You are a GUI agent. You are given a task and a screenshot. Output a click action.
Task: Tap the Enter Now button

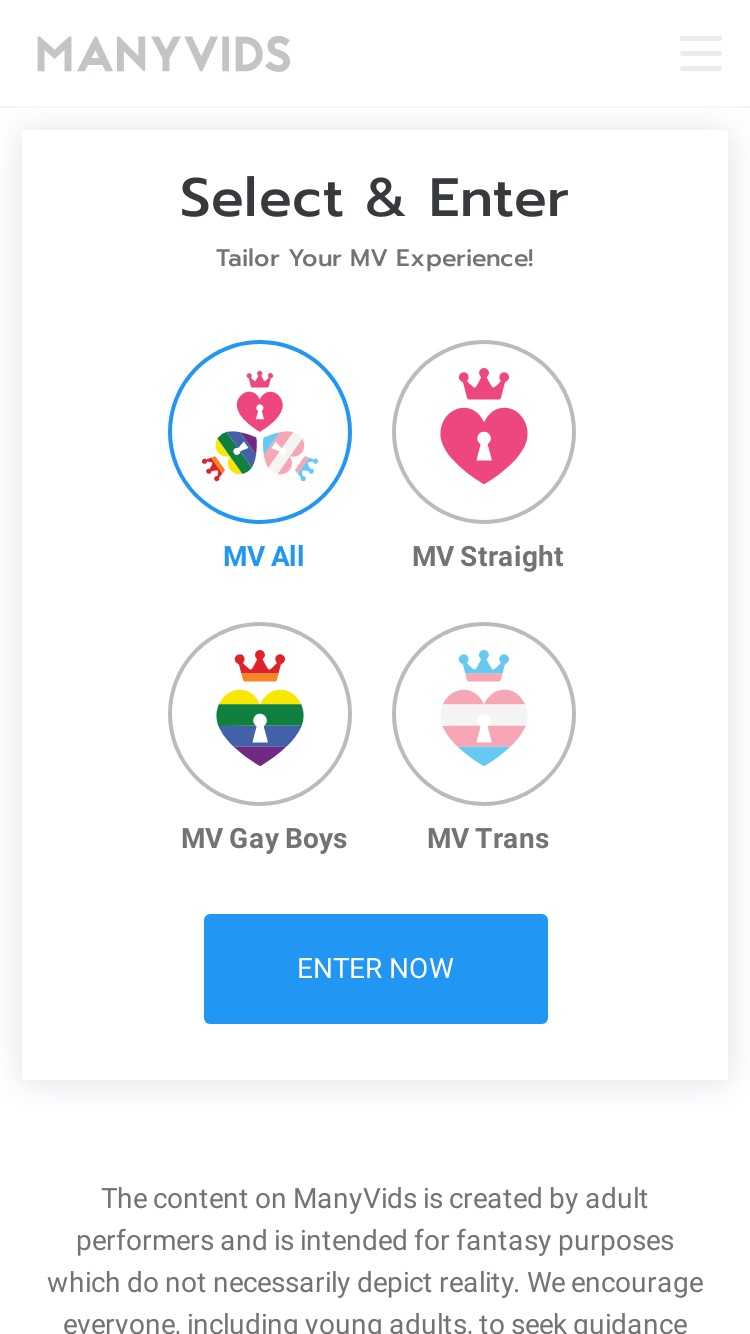coord(376,969)
